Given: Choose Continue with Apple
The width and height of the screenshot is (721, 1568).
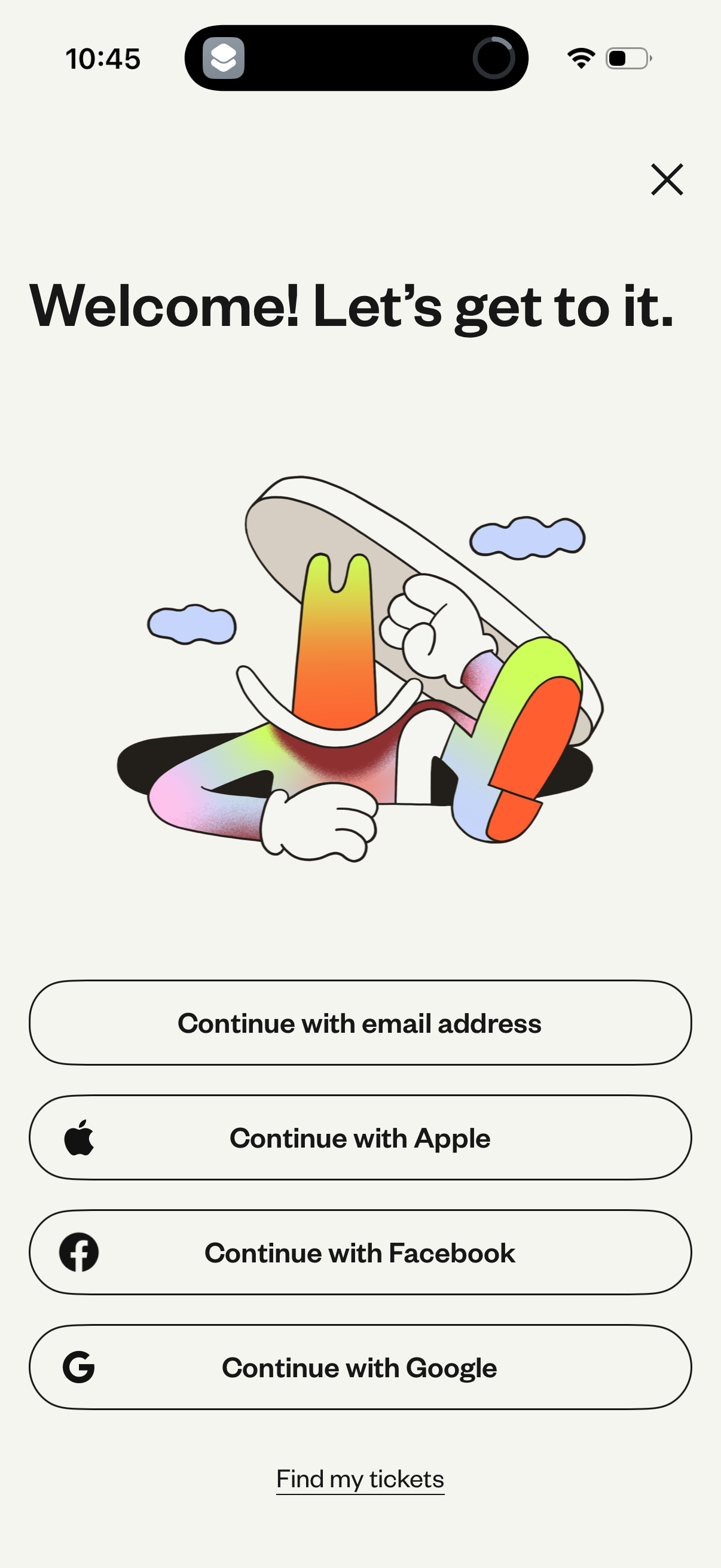Looking at the screenshot, I should 360,1136.
